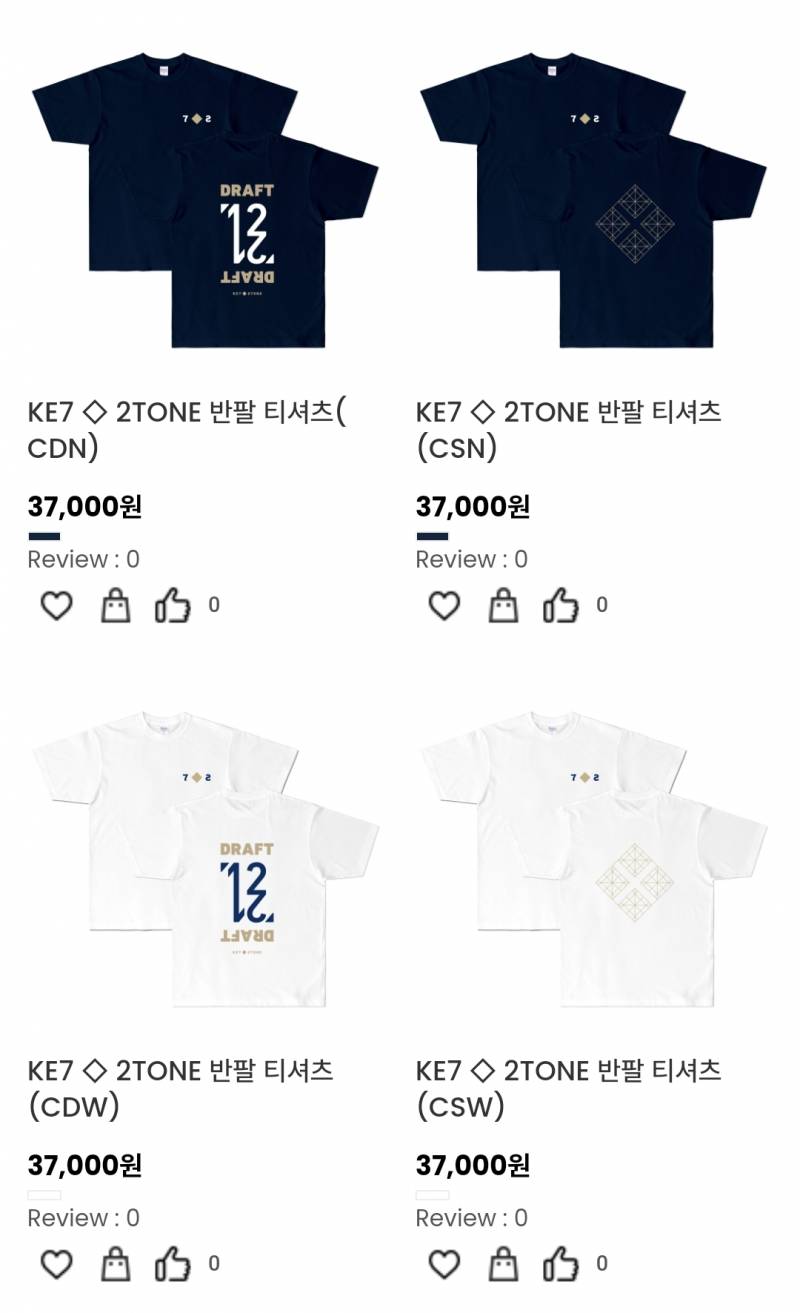
Task: Add the CDW t-shirt to shopping bag
Action: click(x=116, y=1264)
